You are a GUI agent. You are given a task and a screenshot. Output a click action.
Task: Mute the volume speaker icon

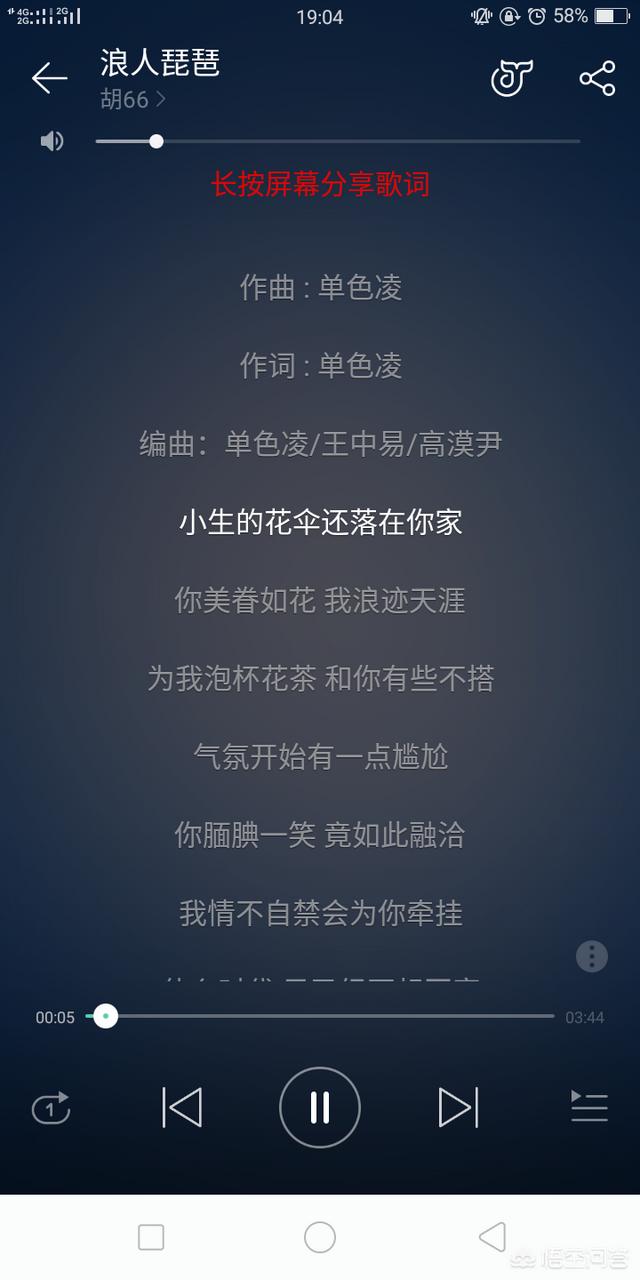[x=52, y=141]
